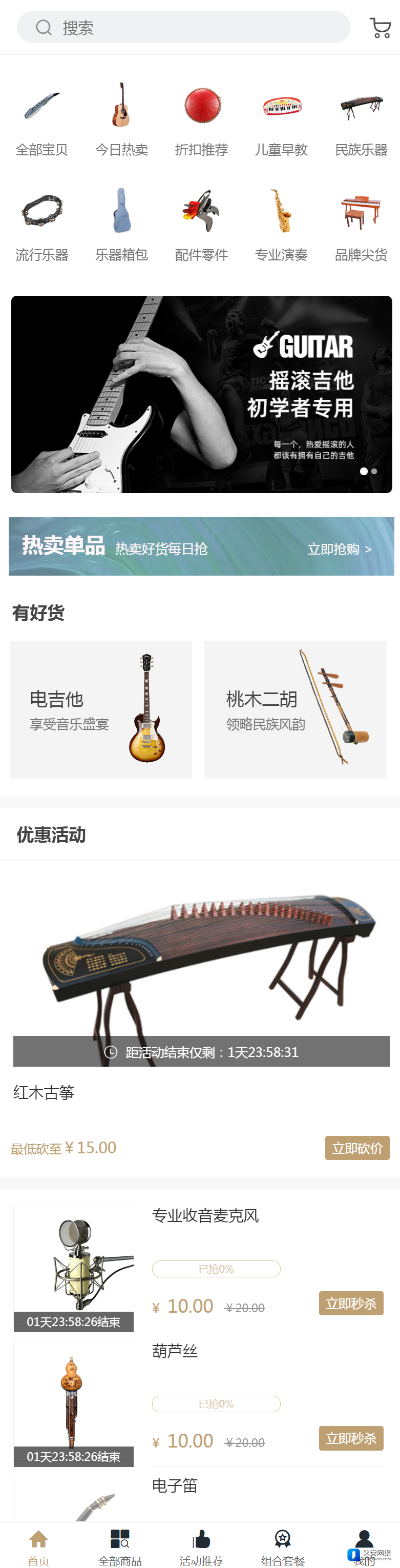Viewport: 400px width, 1568px height.
Task: Open the 电吉他 card
Action: click(x=101, y=709)
